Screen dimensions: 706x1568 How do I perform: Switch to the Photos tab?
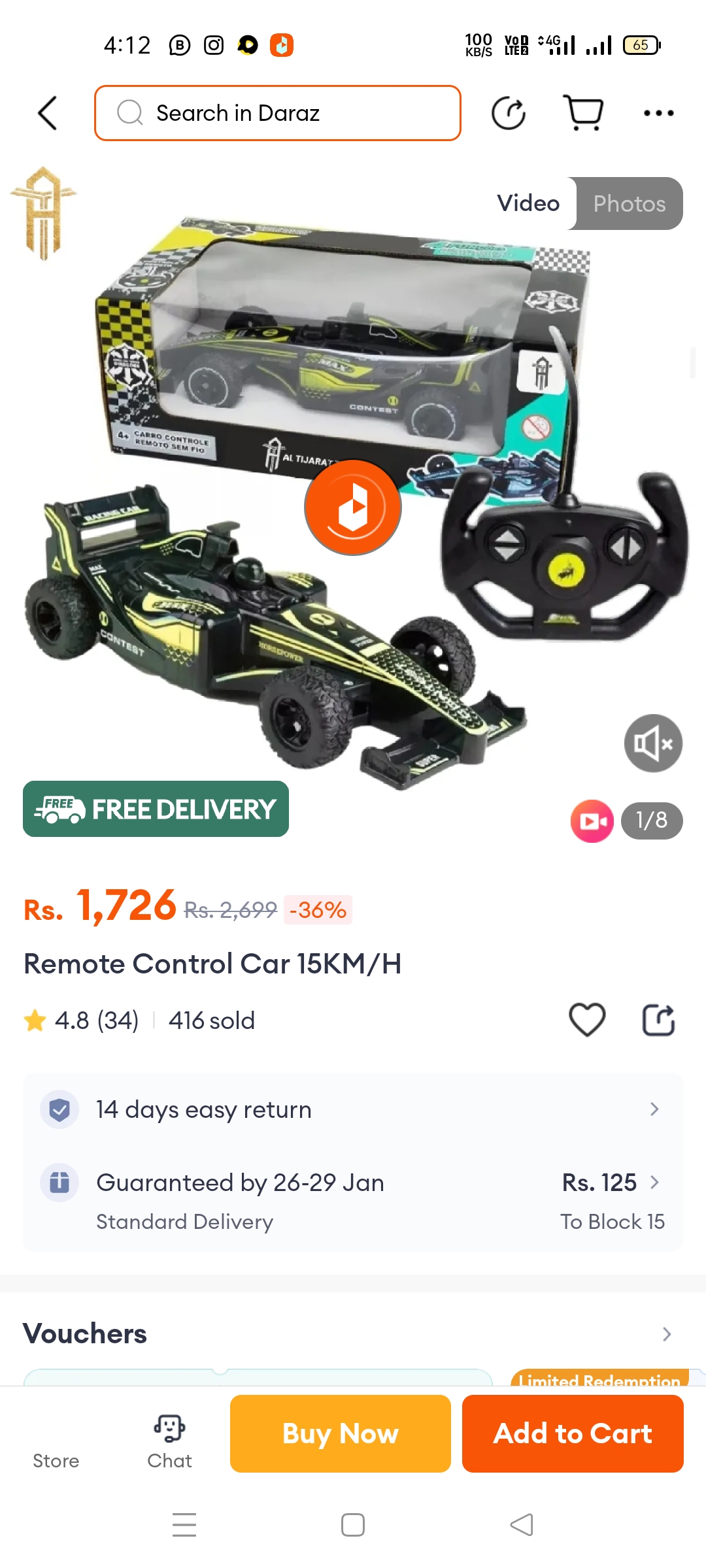point(629,204)
